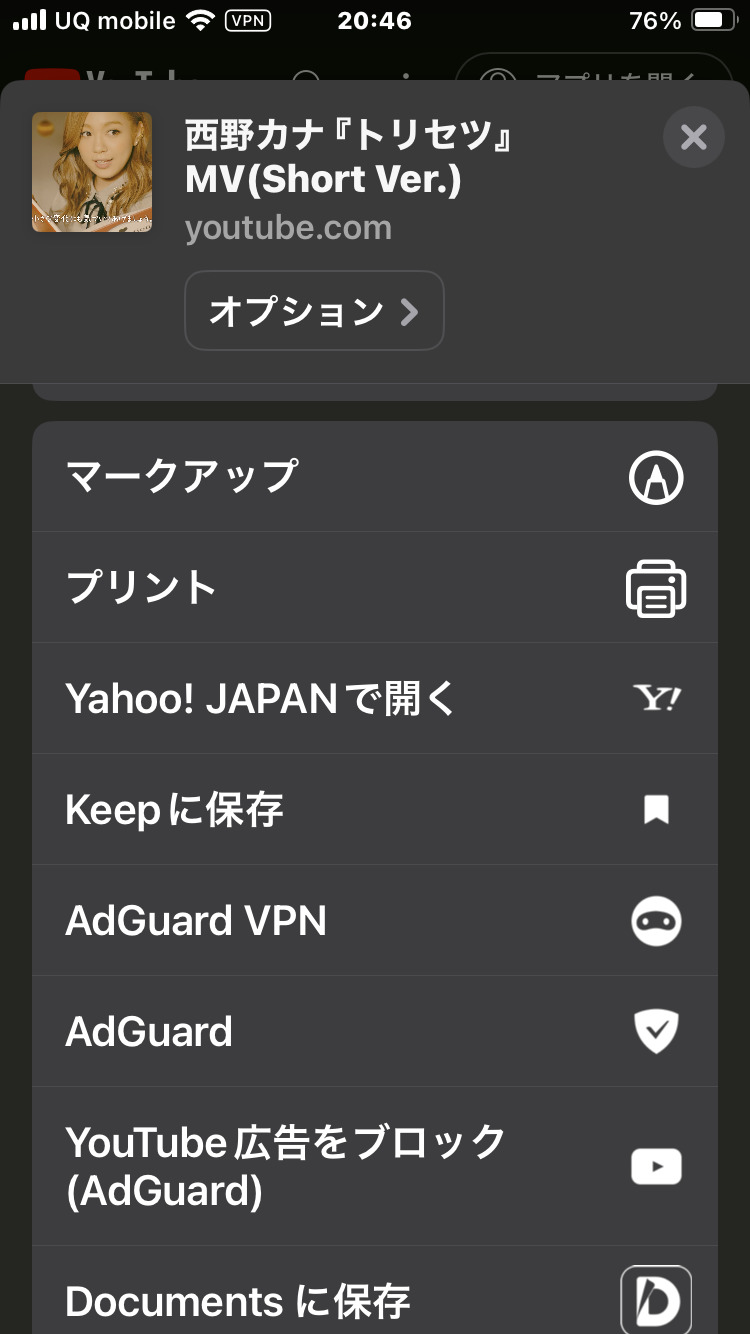Run YouTube広告をブロック (AdGuard)
The height and width of the screenshot is (1334, 750).
point(375,1166)
